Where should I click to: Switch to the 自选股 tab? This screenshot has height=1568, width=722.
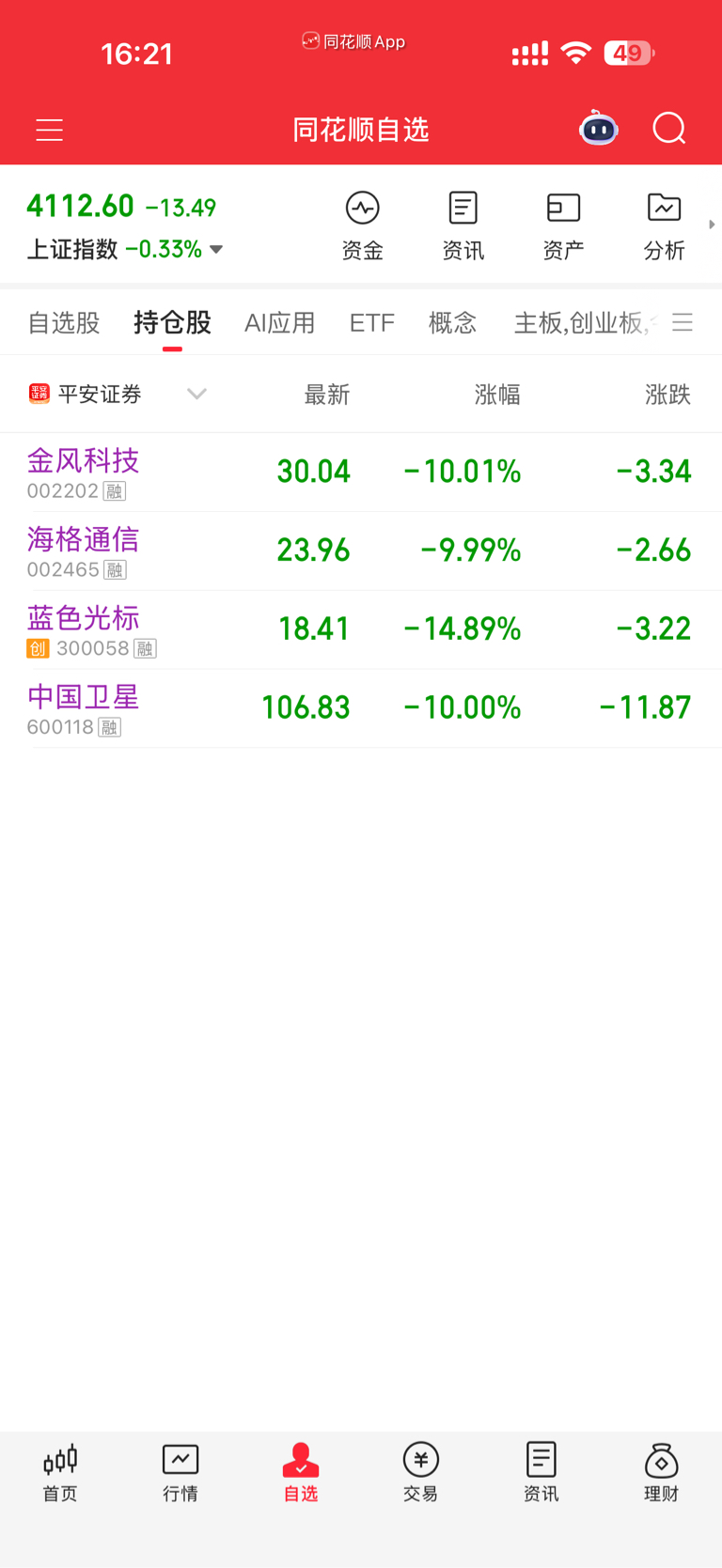pyautogui.click(x=64, y=323)
